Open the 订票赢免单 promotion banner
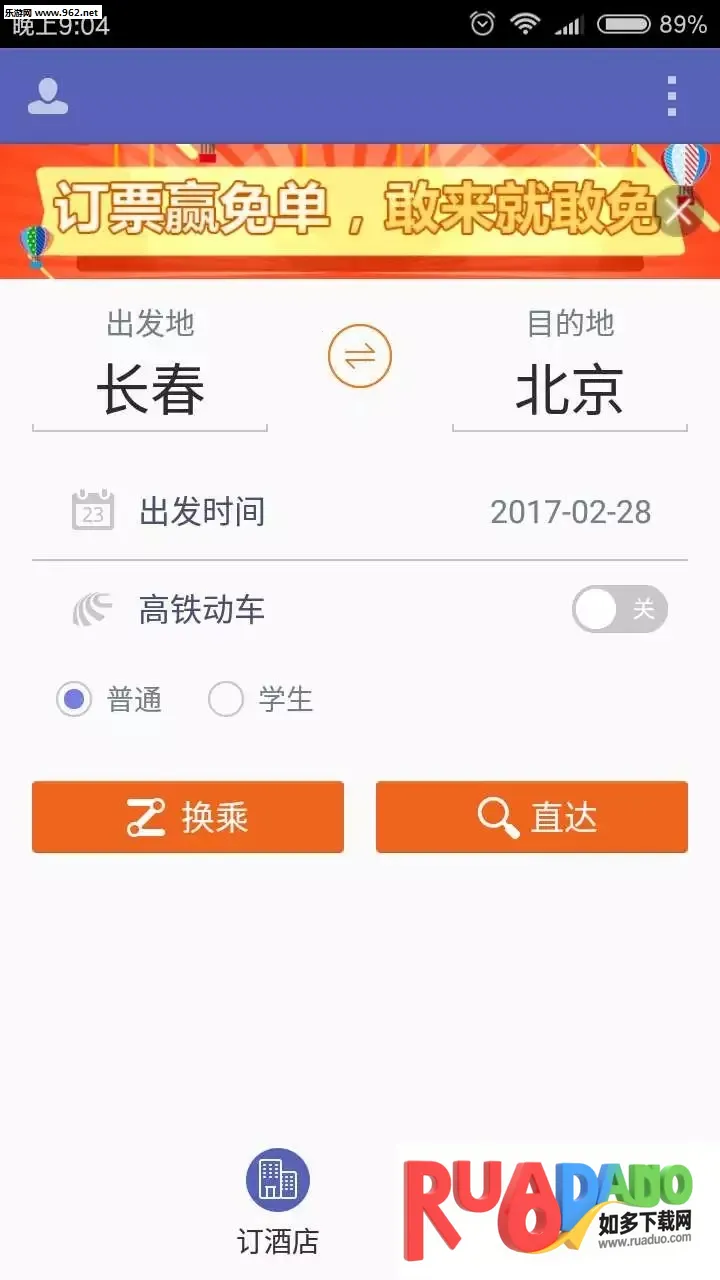720x1280 pixels. 340,210
